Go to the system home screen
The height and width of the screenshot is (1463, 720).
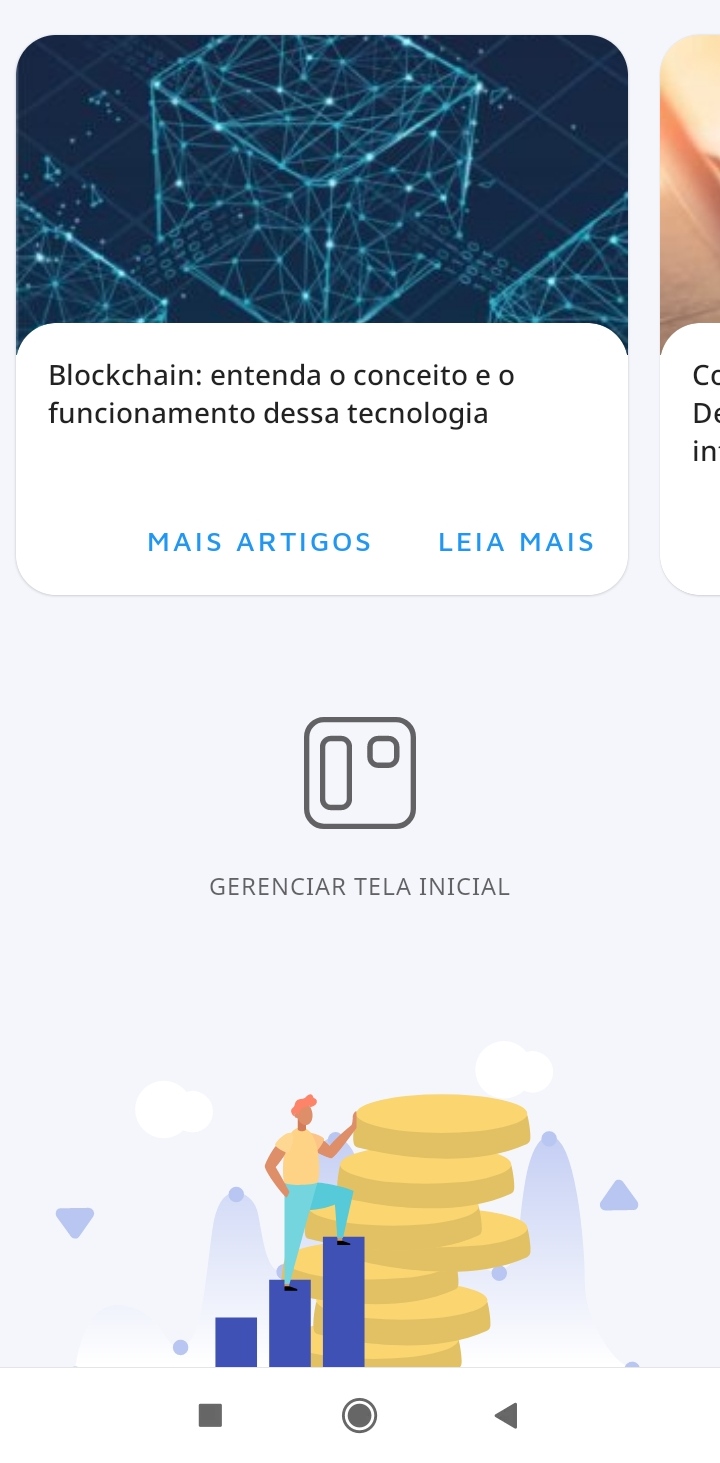pyautogui.click(x=359, y=1415)
